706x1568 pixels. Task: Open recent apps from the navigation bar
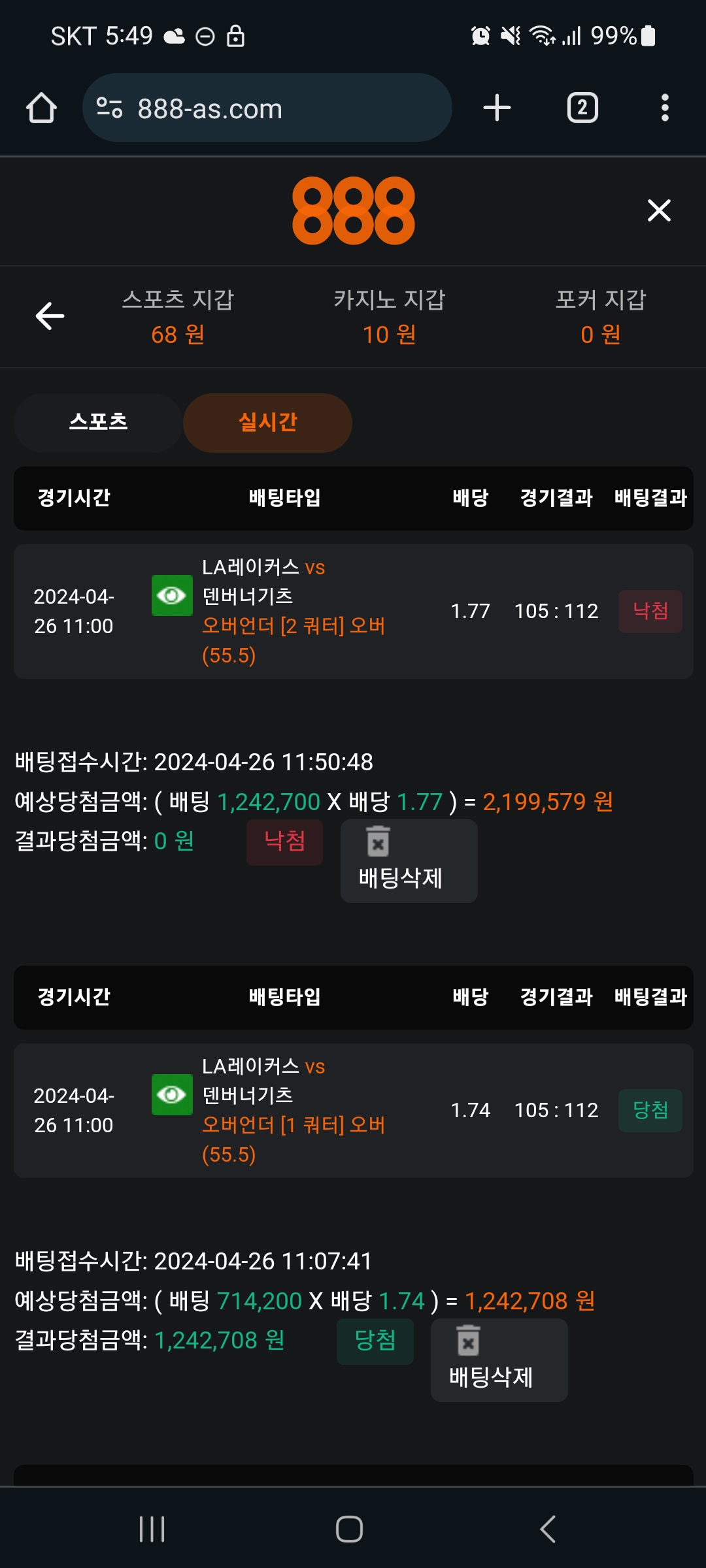point(152,1529)
